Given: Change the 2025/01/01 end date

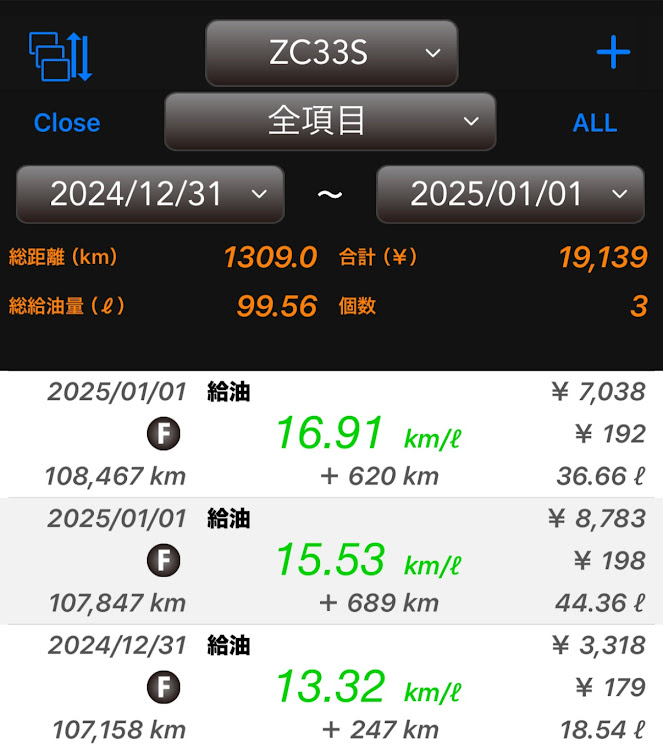Looking at the screenshot, I should point(509,194).
